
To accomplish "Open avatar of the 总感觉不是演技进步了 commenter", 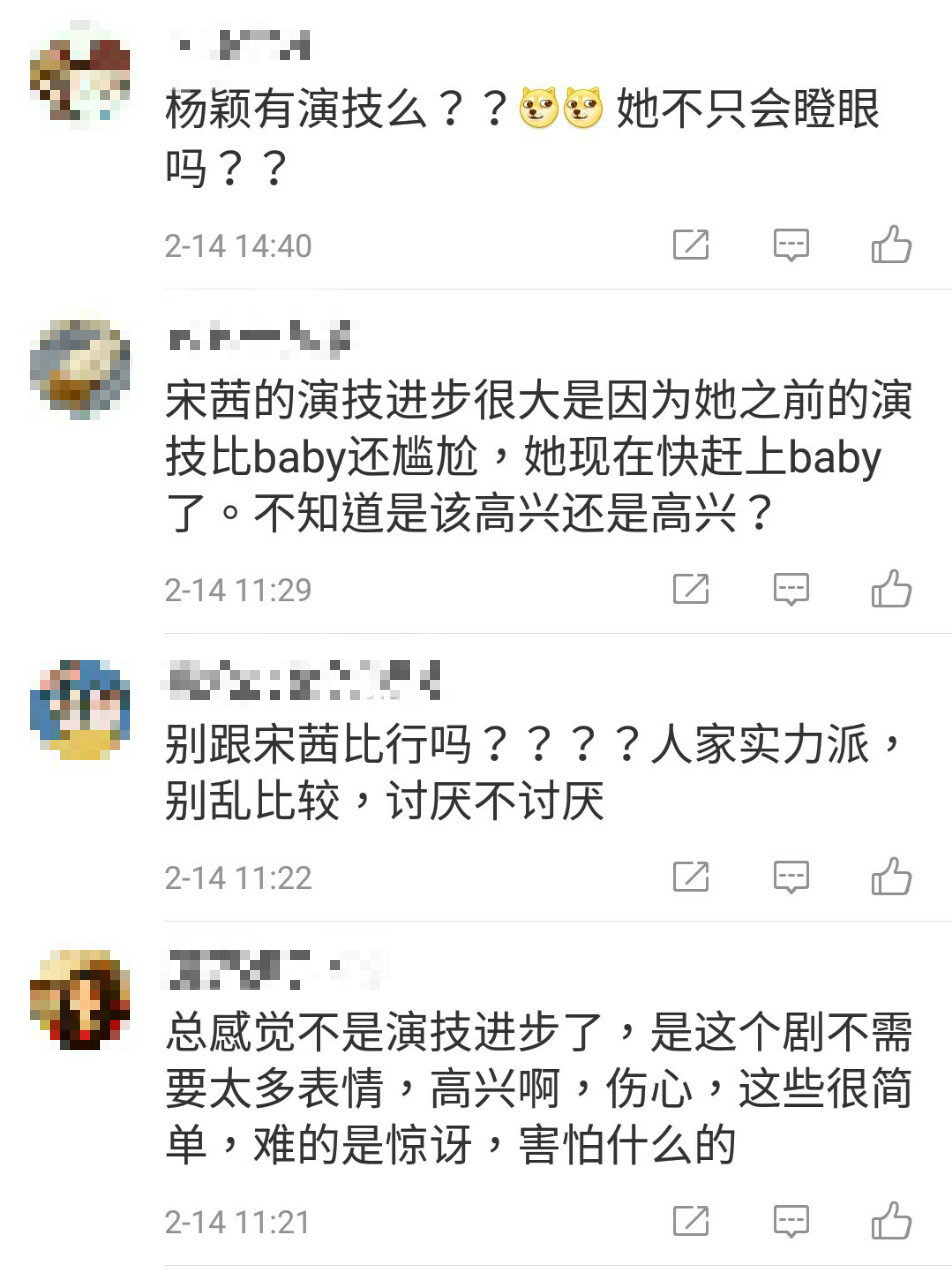I will click(x=80, y=998).
